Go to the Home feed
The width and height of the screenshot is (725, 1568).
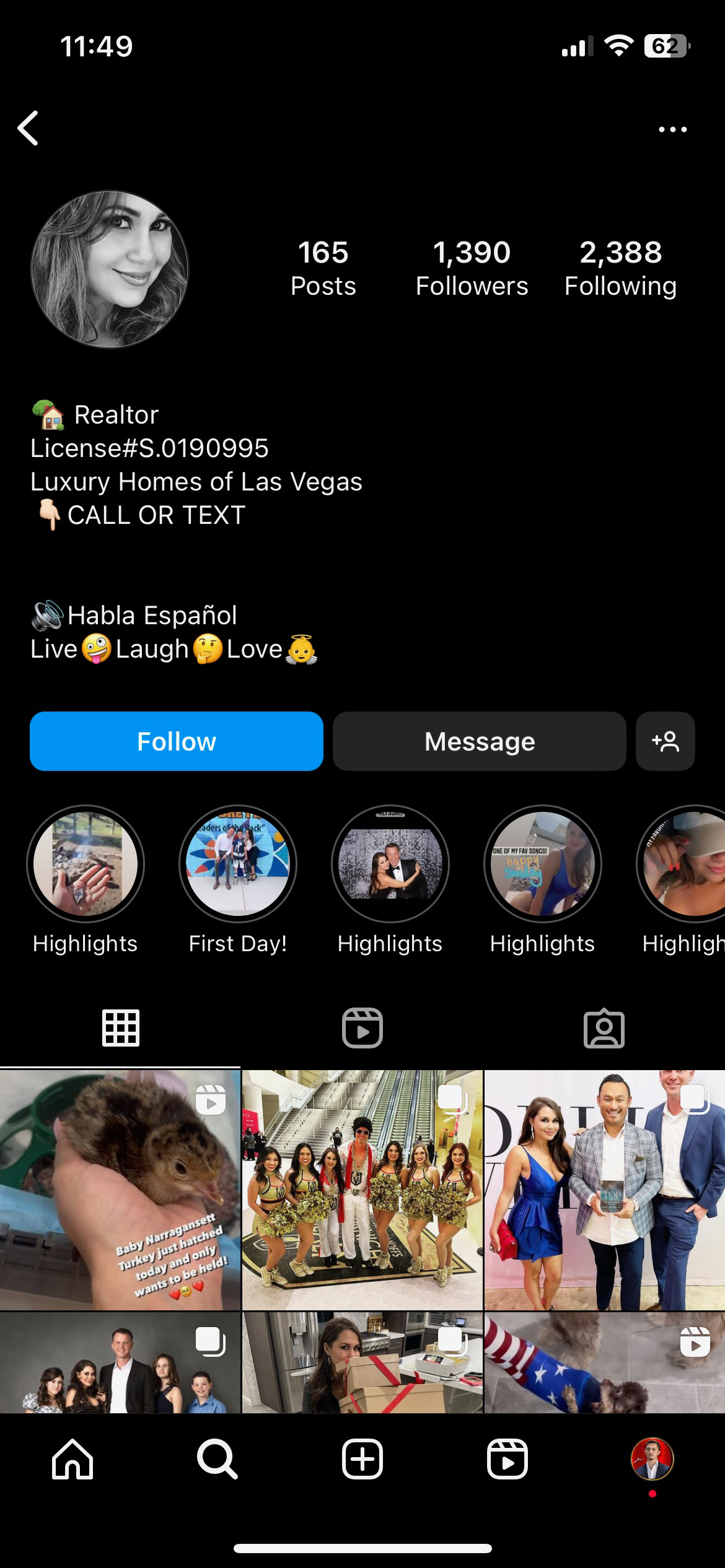tap(72, 1459)
